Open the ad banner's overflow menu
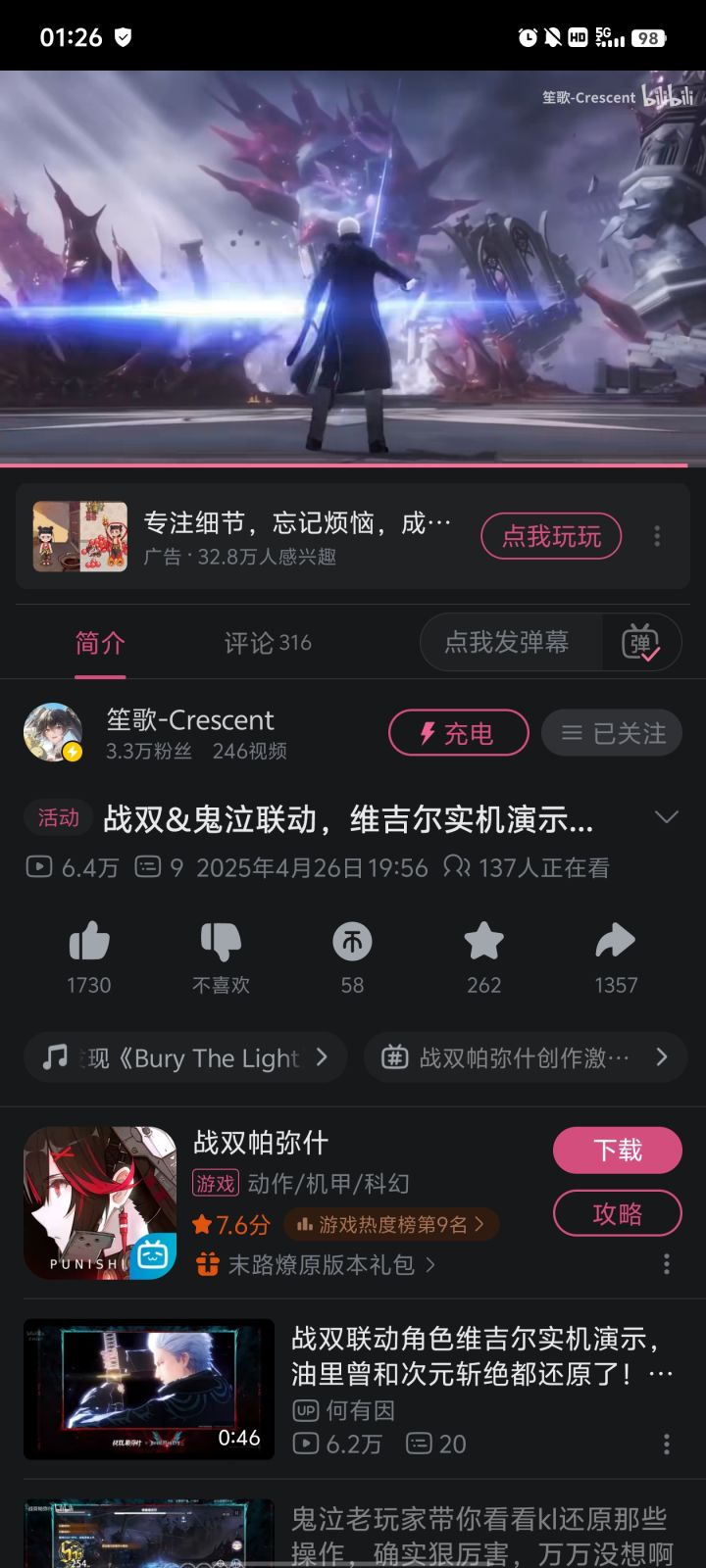This screenshot has height=1568, width=706. [657, 536]
